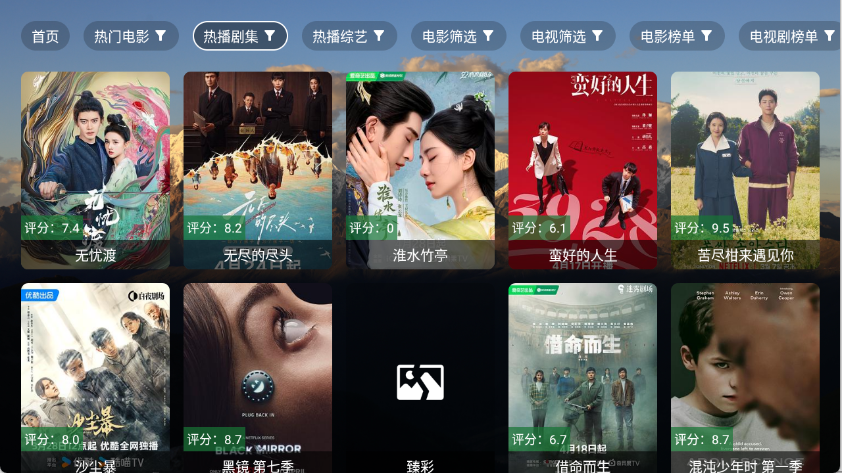Go to the 电视剧榜单 tab
Screen dimensions: 842x473
point(790,36)
